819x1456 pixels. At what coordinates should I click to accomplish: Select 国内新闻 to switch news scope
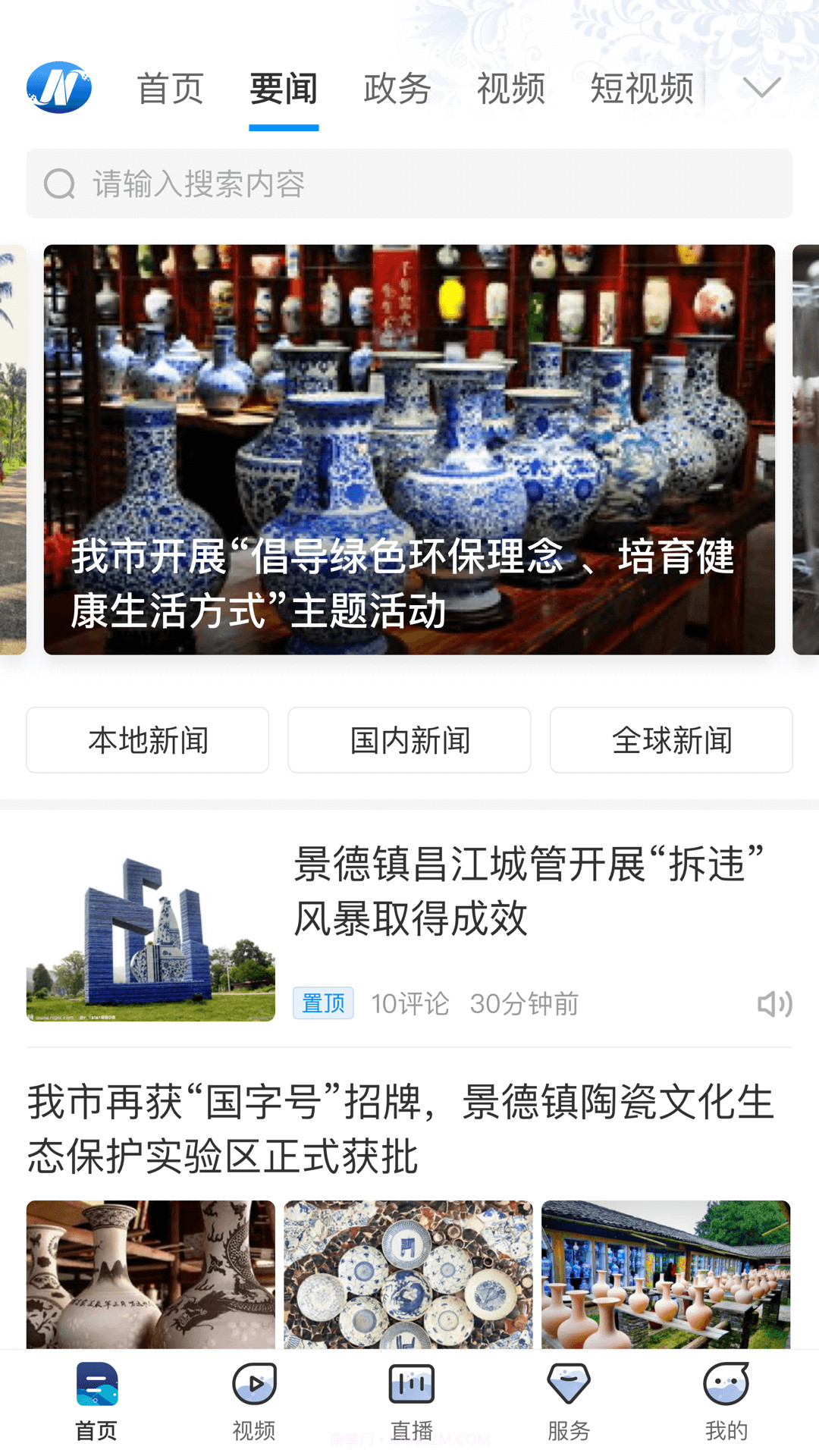pyautogui.click(x=409, y=740)
